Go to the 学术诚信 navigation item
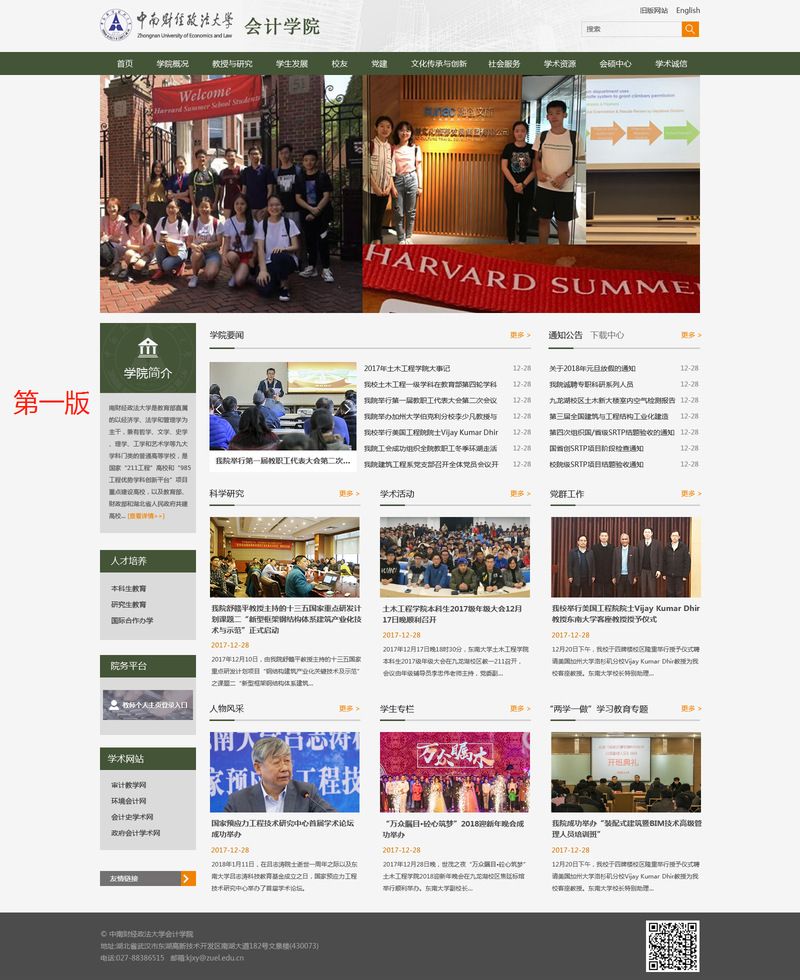Image resolution: width=800 pixels, height=980 pixels. tap(671, 64)
